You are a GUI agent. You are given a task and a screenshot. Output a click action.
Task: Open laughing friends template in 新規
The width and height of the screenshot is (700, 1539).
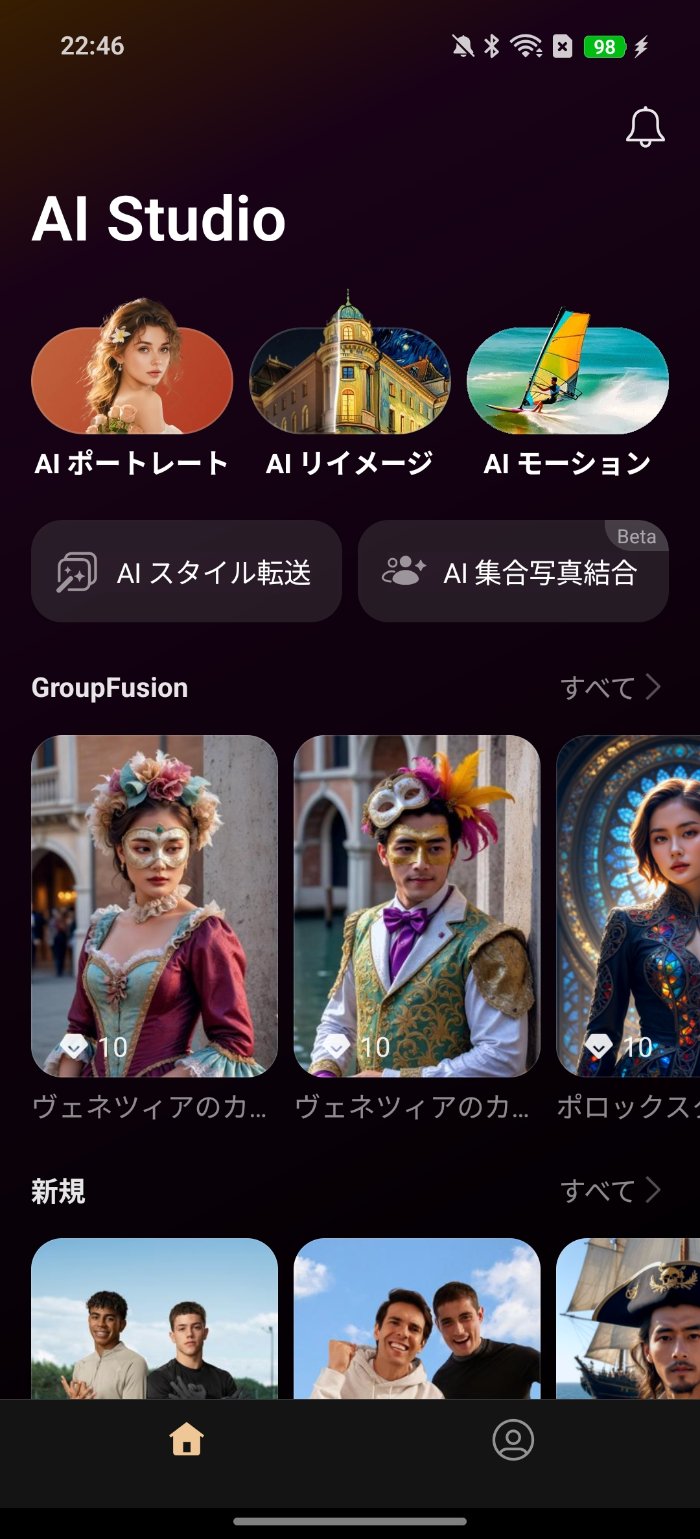pyautogui.click(x=417, y=1318)
